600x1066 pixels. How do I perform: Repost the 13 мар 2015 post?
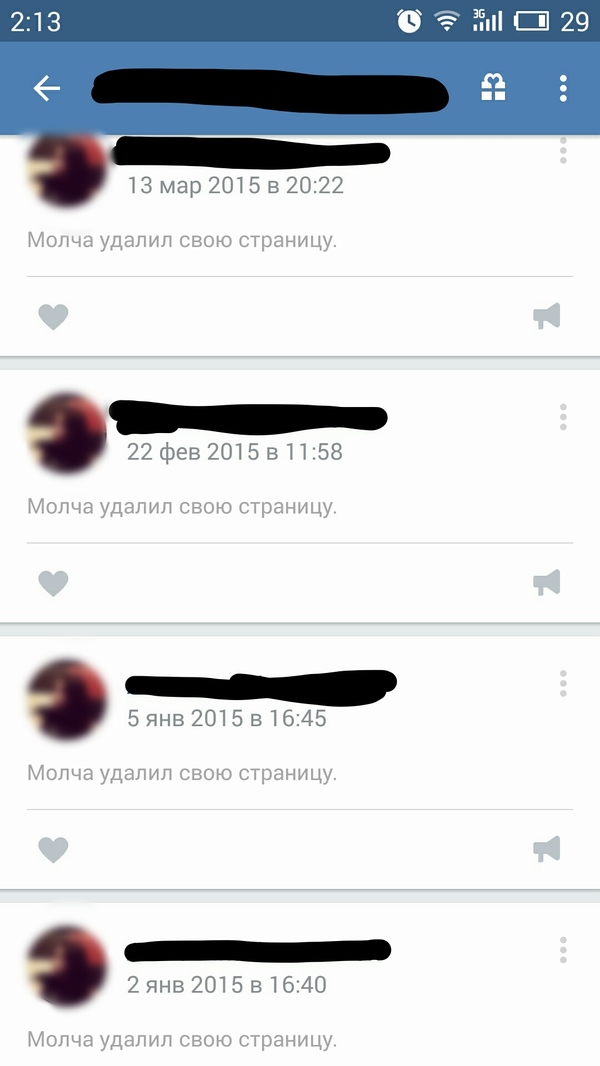coord(546,317)
